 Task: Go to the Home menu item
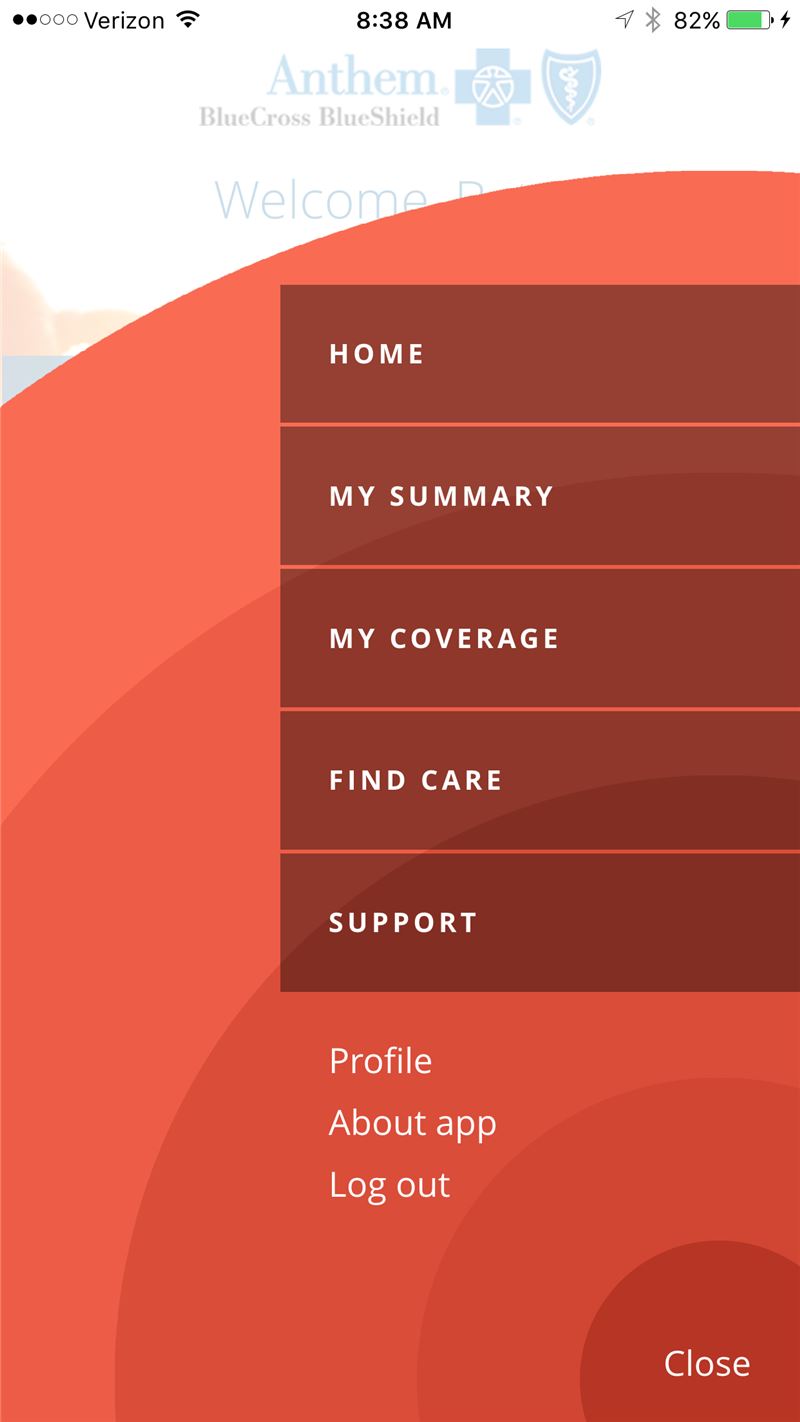tap(540, 354)
